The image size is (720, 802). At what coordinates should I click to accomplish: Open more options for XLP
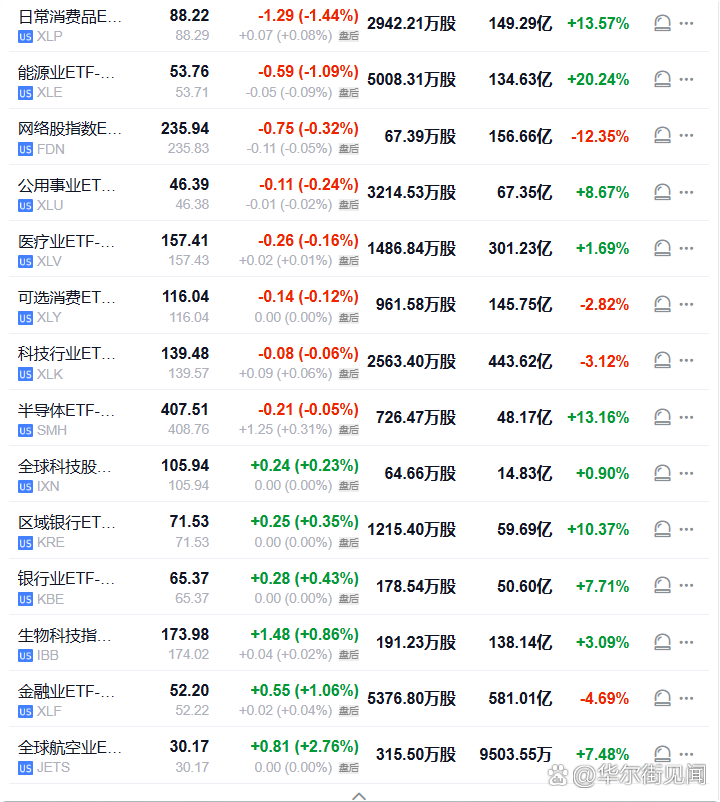coord(686,24)
